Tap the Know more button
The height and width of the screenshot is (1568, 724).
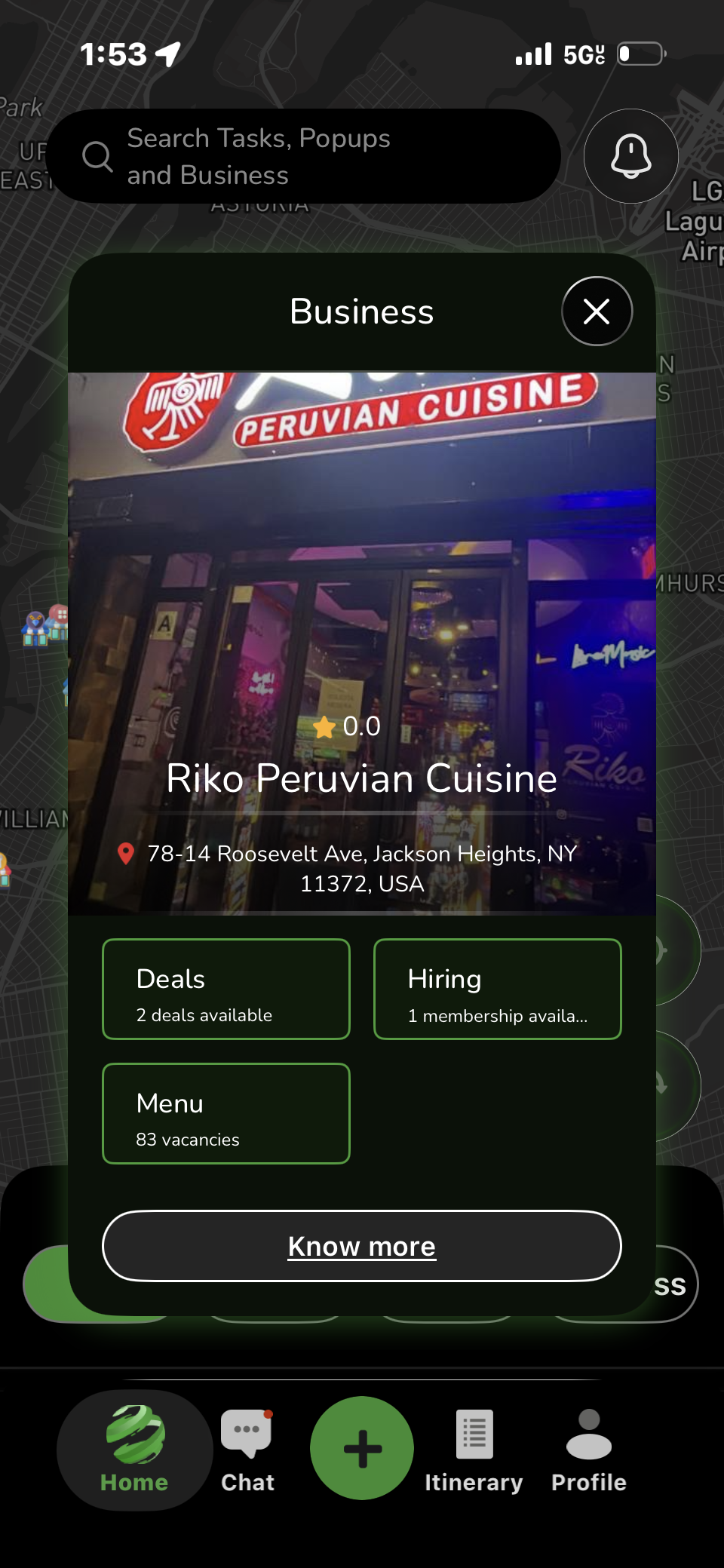pyautogui.click(x=362, y=1246)
